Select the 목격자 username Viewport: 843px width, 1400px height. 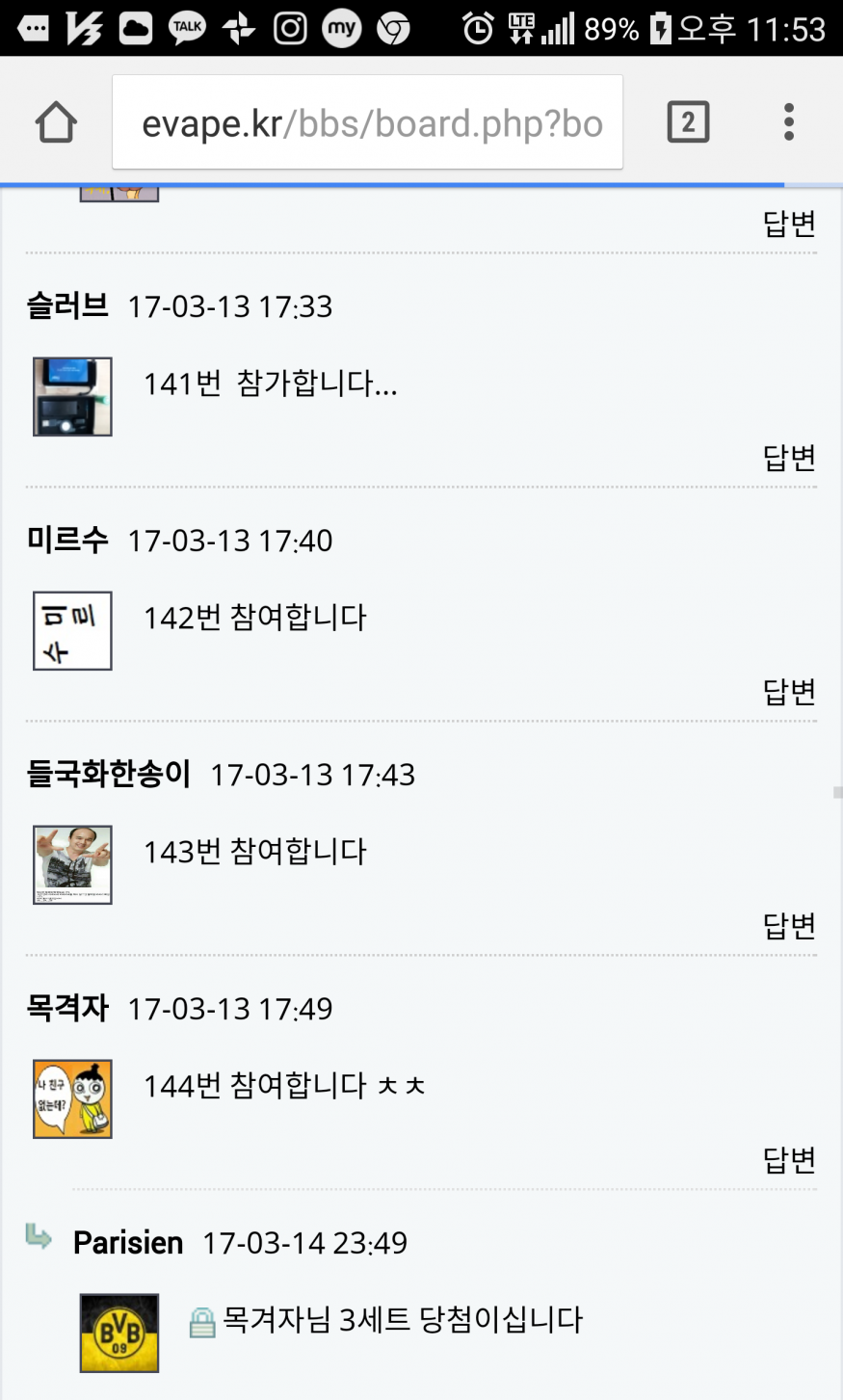[67, 1009]
